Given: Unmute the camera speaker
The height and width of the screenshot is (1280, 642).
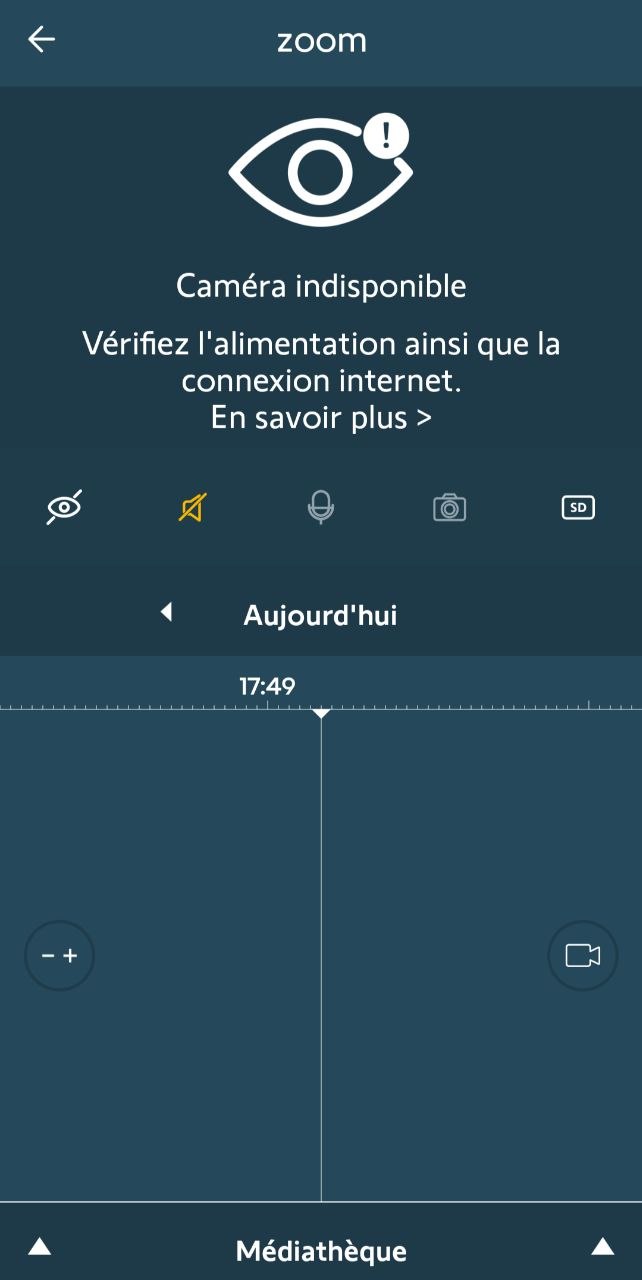Looking at the screenshot, I should 192,508.
